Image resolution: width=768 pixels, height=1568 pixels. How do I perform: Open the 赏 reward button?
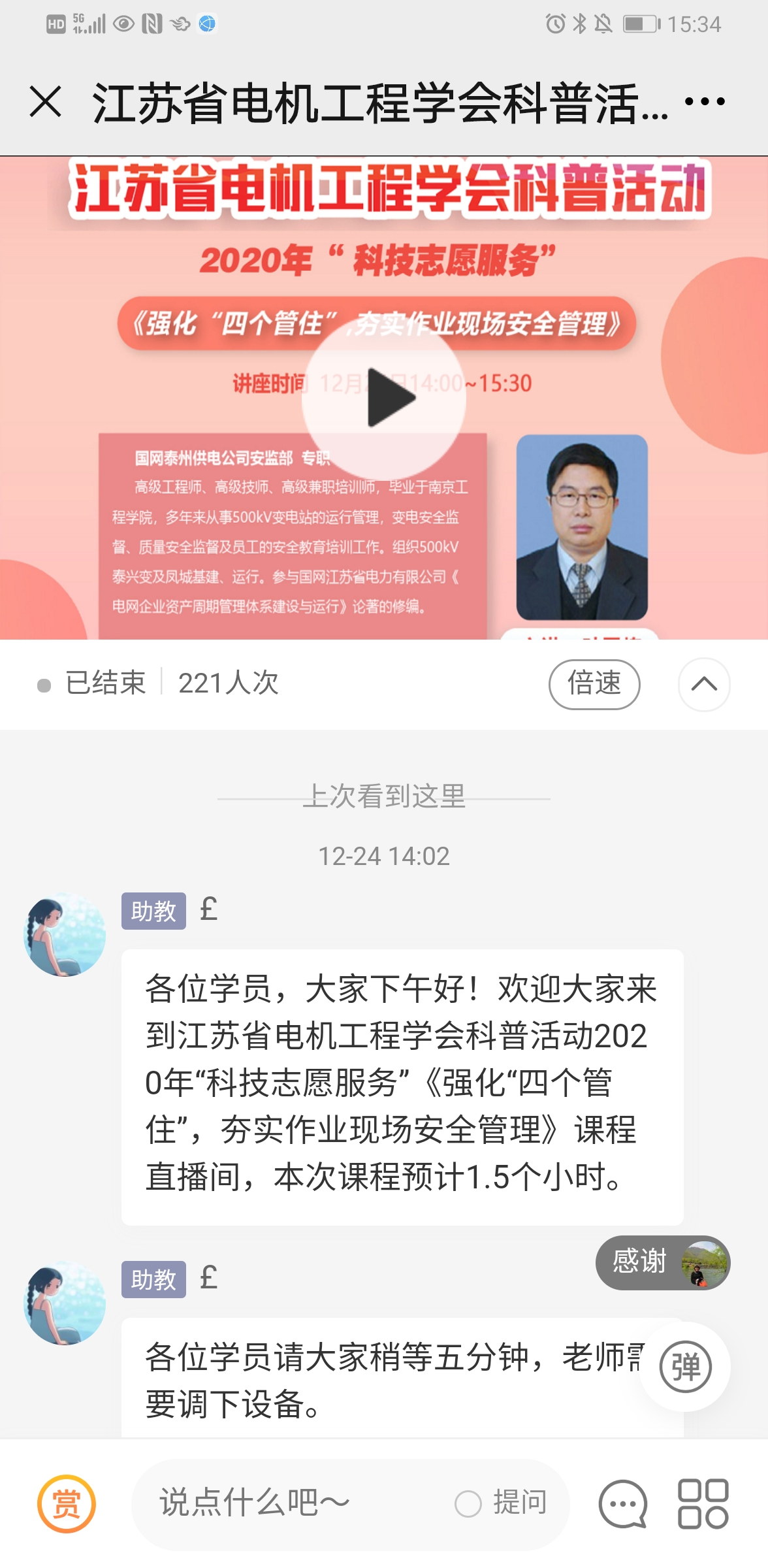point(66,1503)
